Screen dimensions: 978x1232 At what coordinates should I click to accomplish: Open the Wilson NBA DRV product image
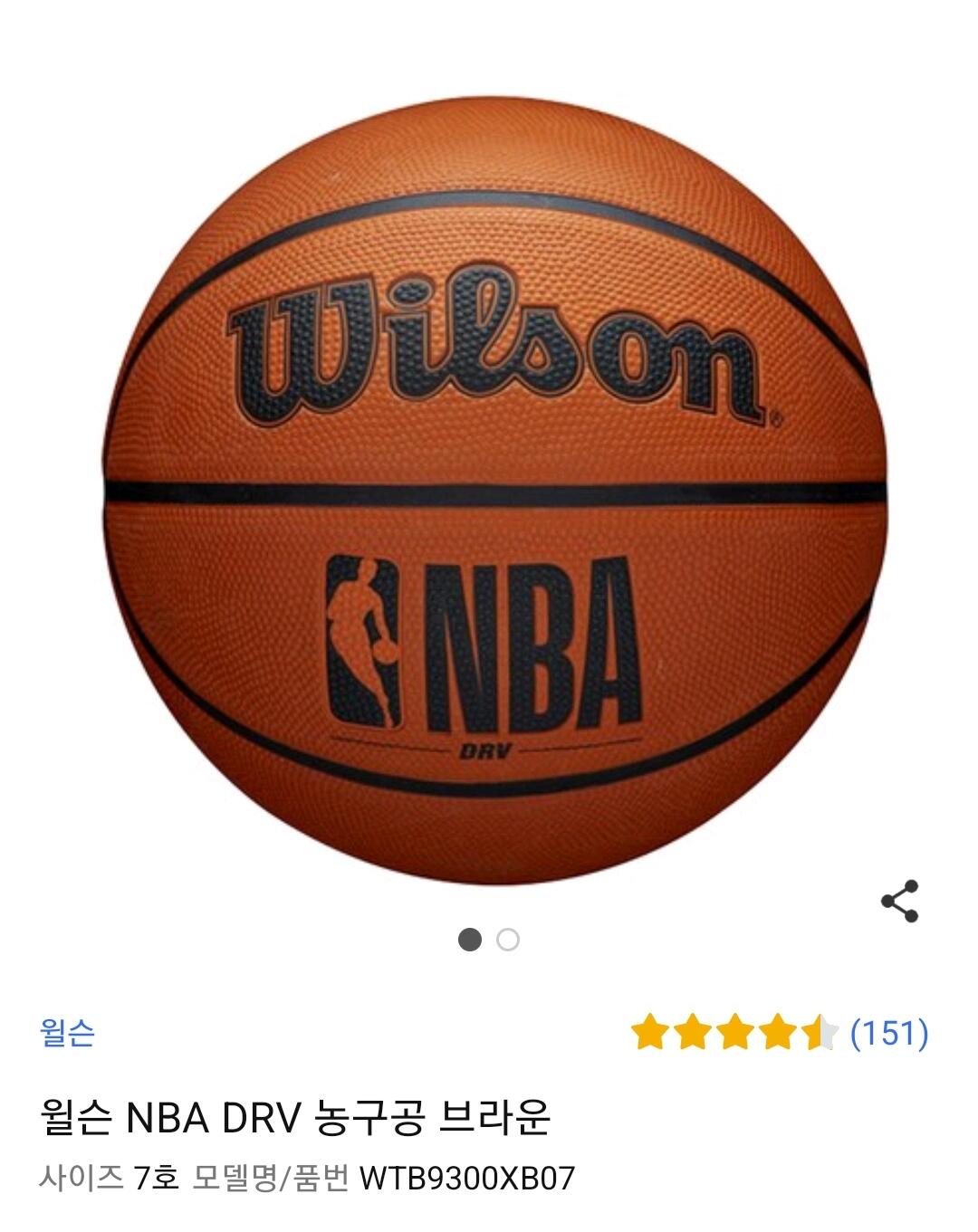(x=494, y=495)
